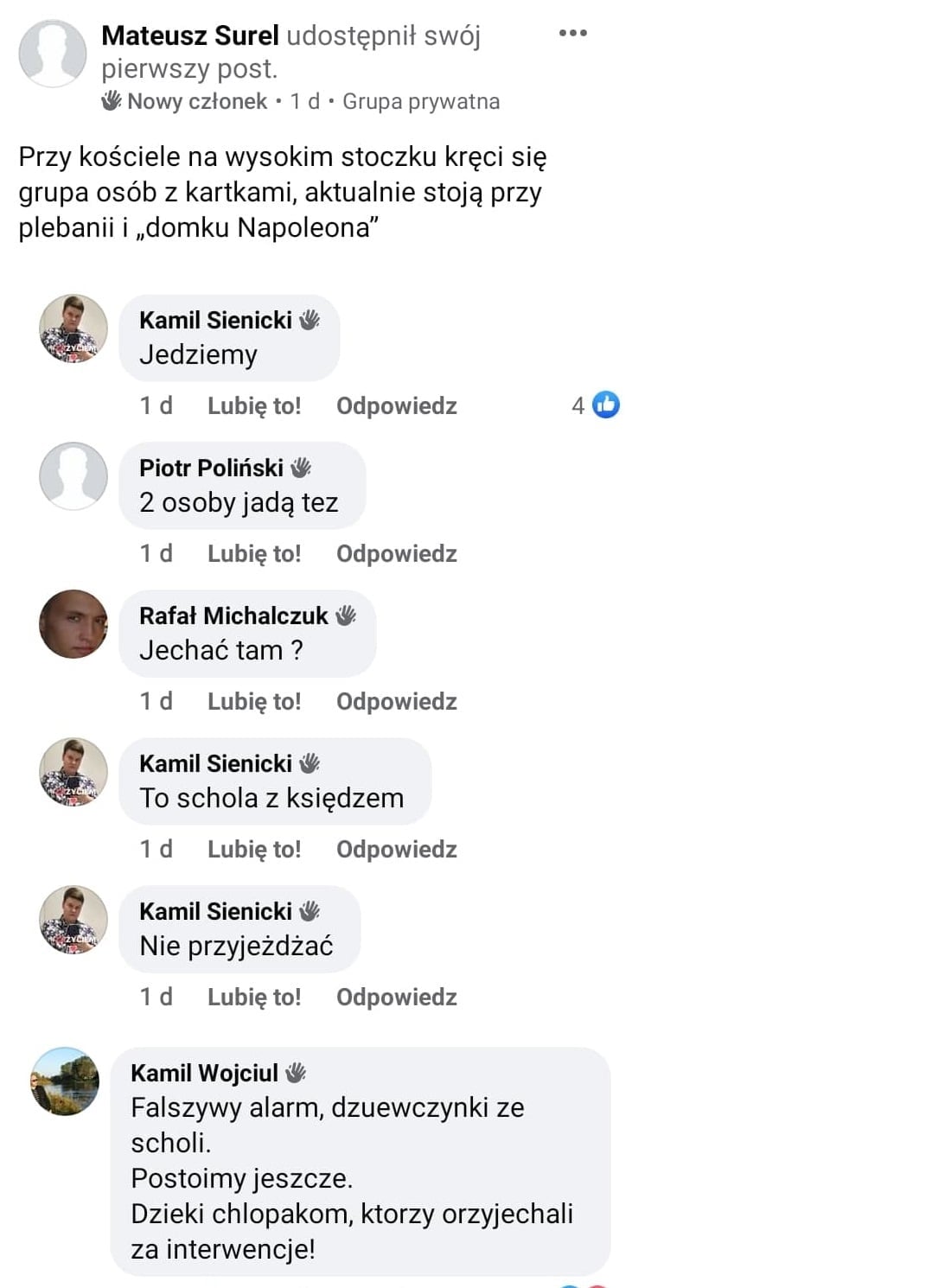Like Rafał Michalczuk's "Jechać tam ?" comment
Viewport: 951px width, 1288px height.
[253, 701]
